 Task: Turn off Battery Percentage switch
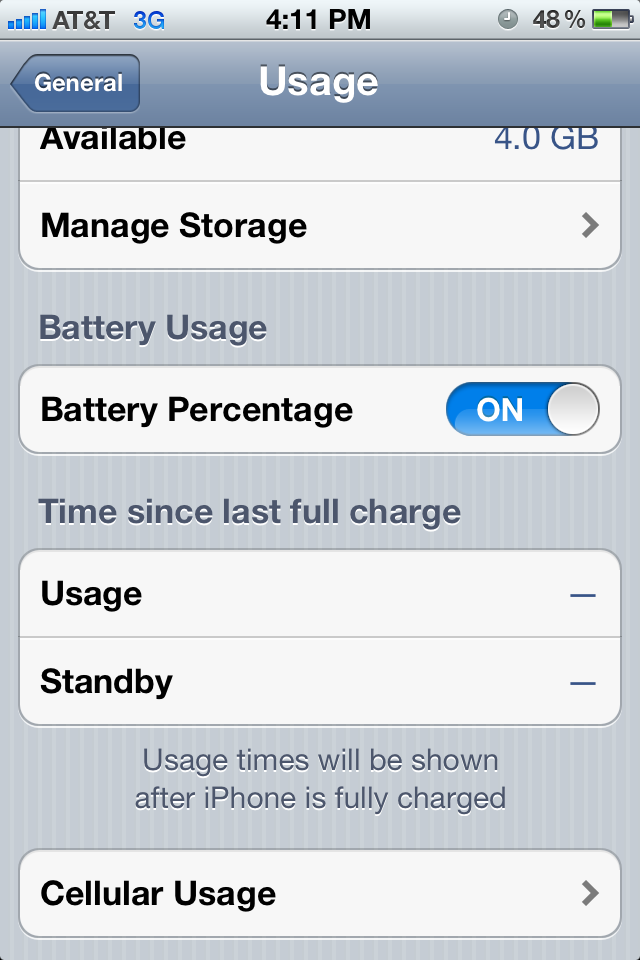522,410
